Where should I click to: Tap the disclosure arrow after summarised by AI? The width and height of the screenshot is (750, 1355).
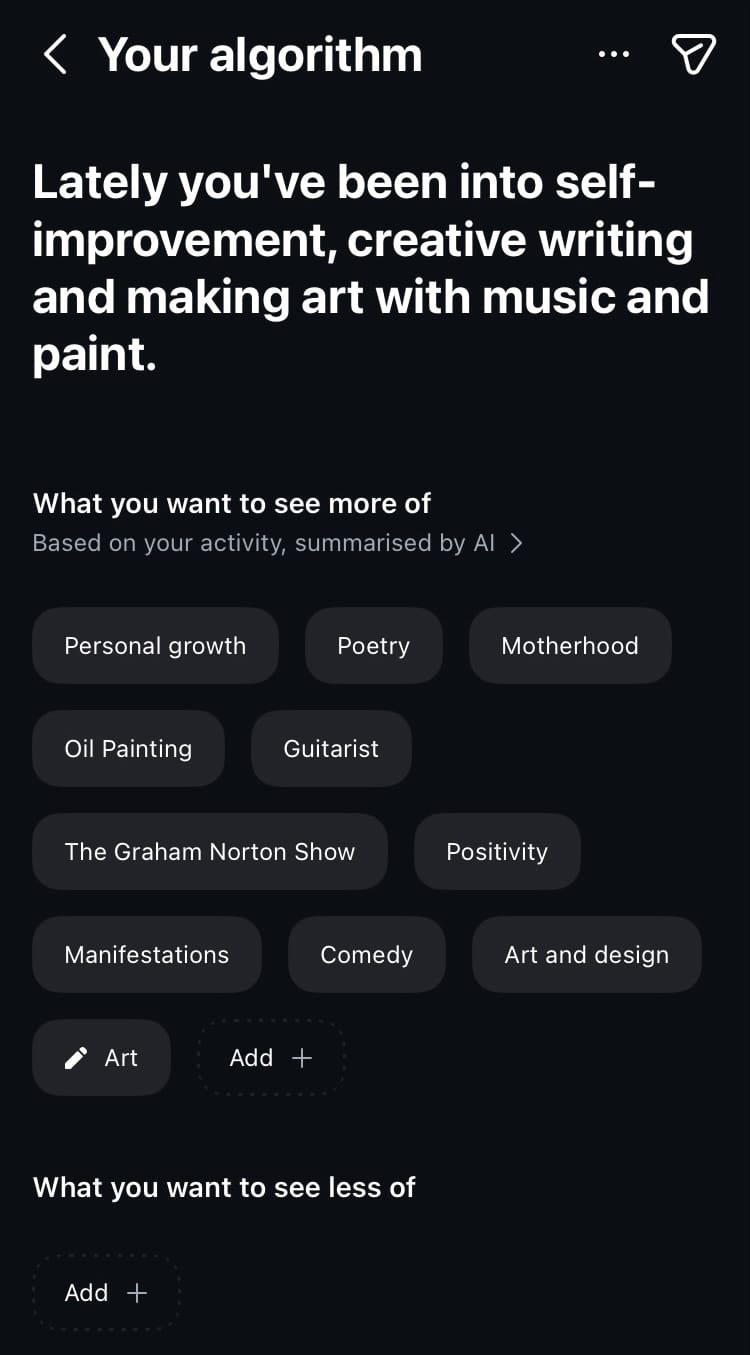tap(516, 542)
